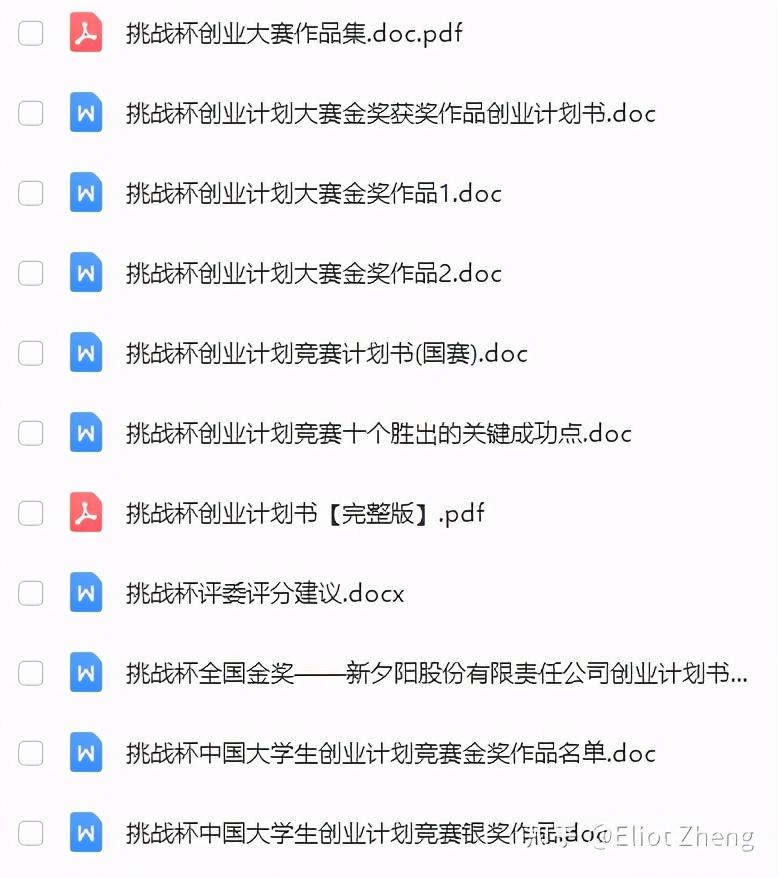Check the box for 金奖作品1.doc

31,193
